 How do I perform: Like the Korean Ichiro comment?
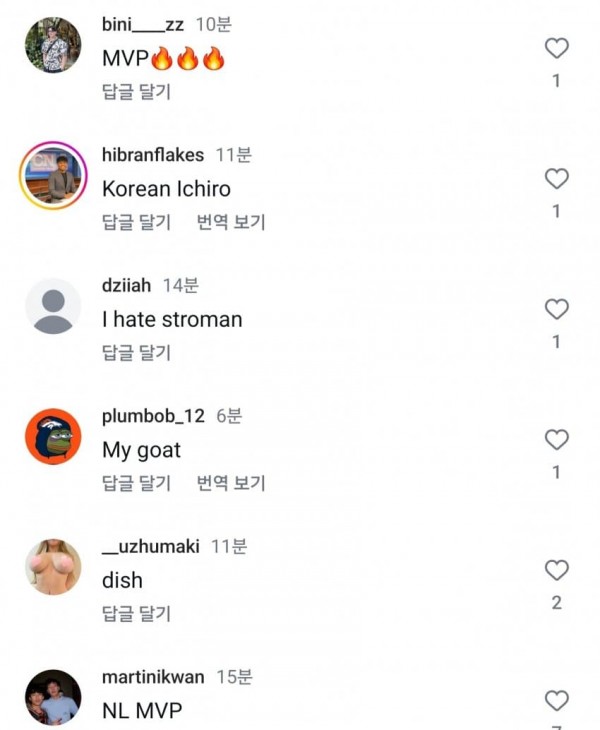click(556, 179)
